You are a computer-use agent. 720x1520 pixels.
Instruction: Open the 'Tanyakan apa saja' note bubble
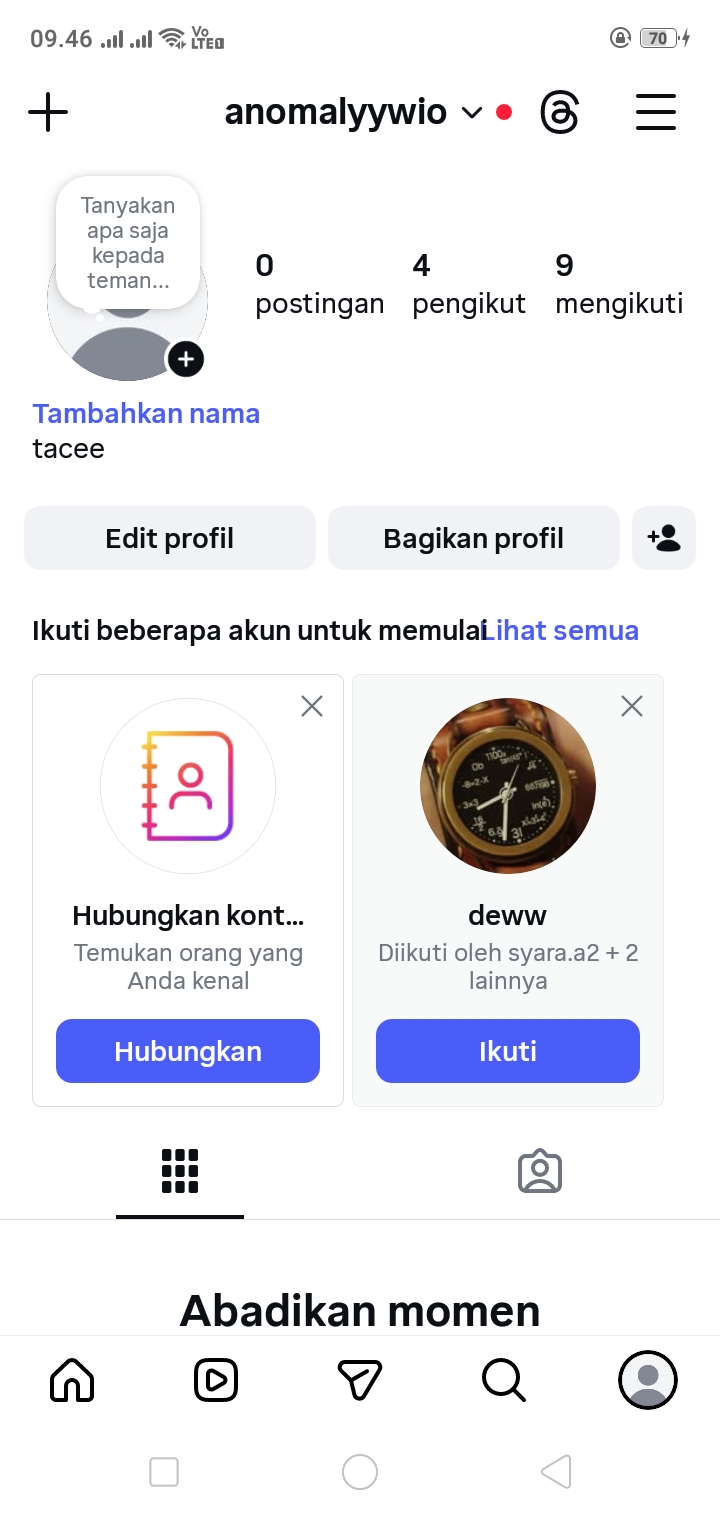[128, 243]
